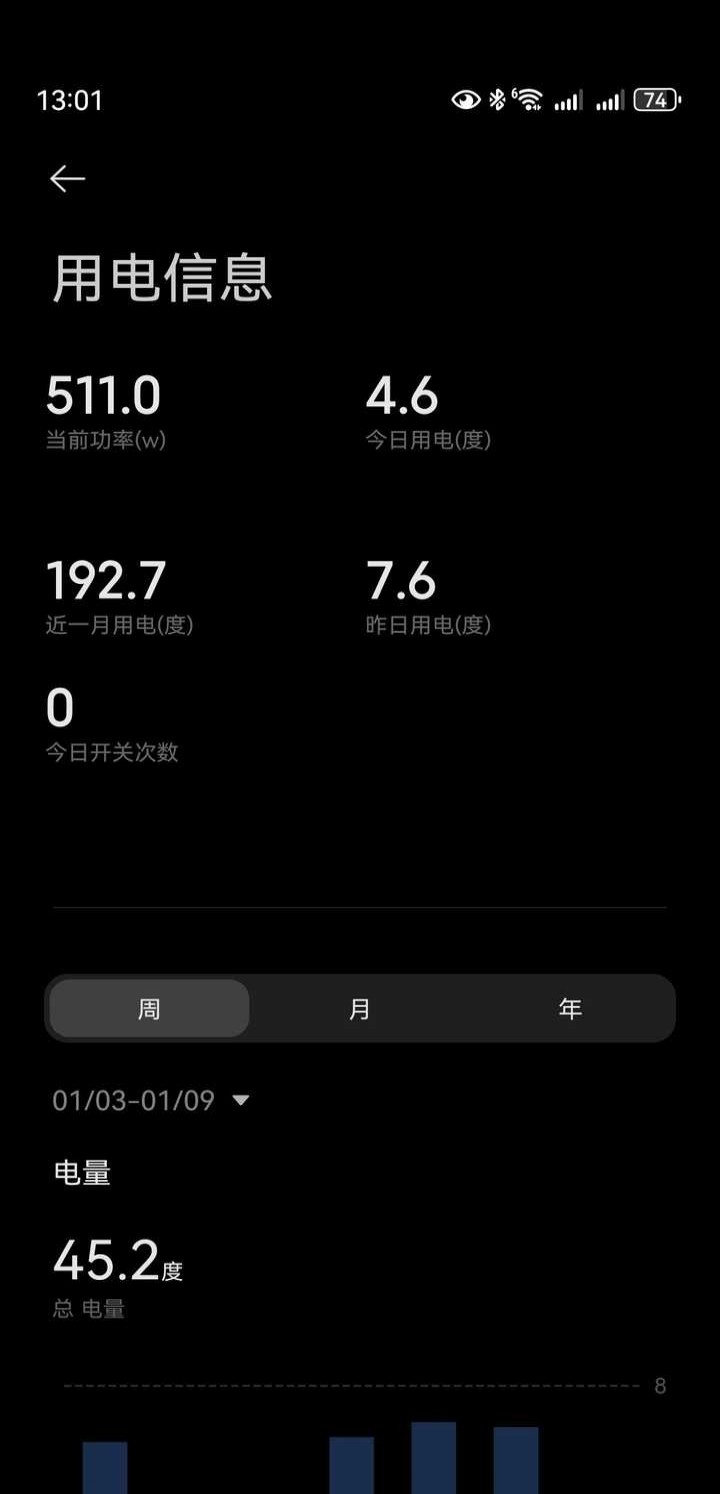The height and width of the screenshot is (1494, 720).
Task: Tap the first SIM signal strength icon
Action: pos(568,100)
